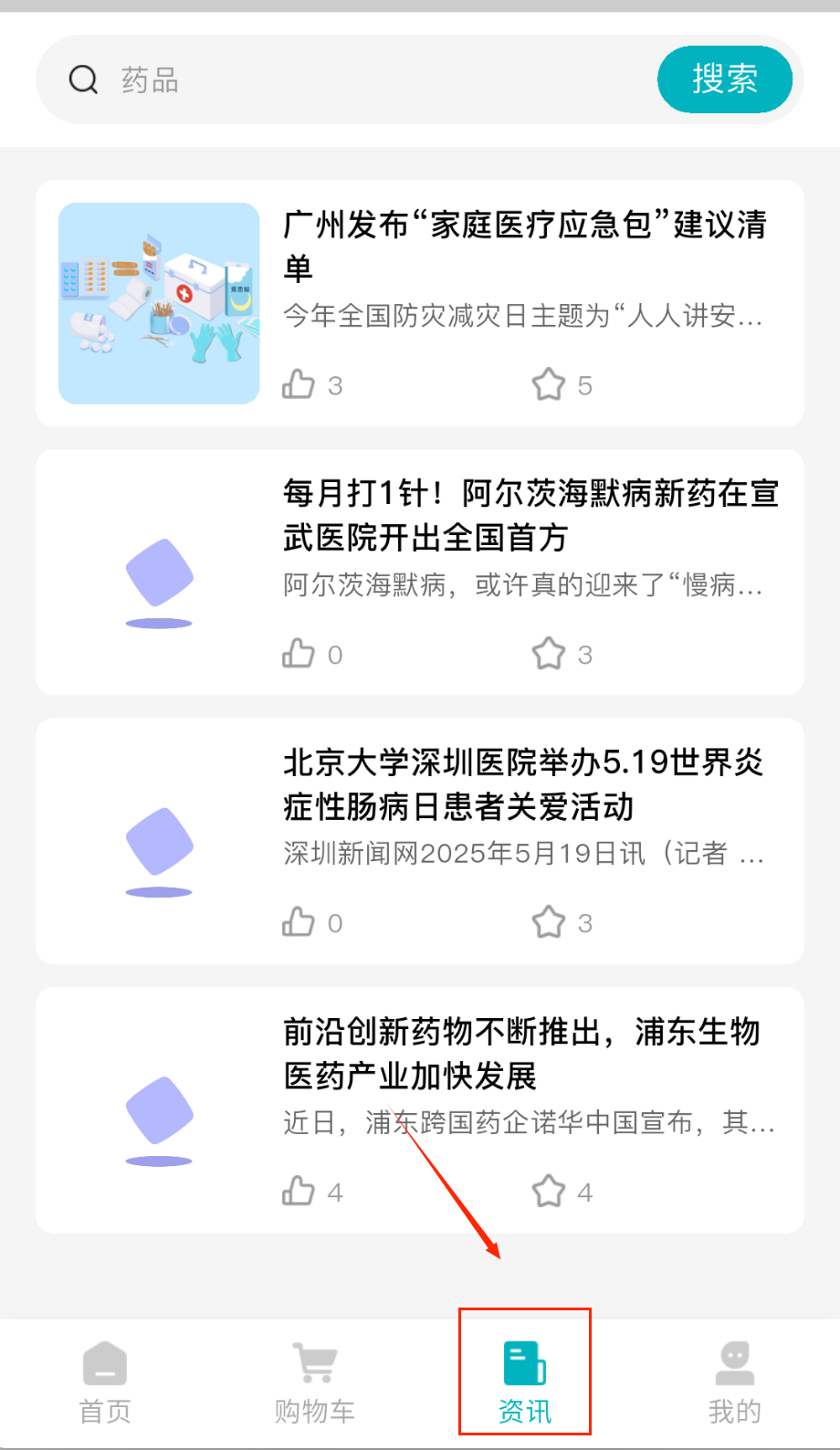
Task: Like the 阿尔茨海默病新药 article
Action: (299, 654)
